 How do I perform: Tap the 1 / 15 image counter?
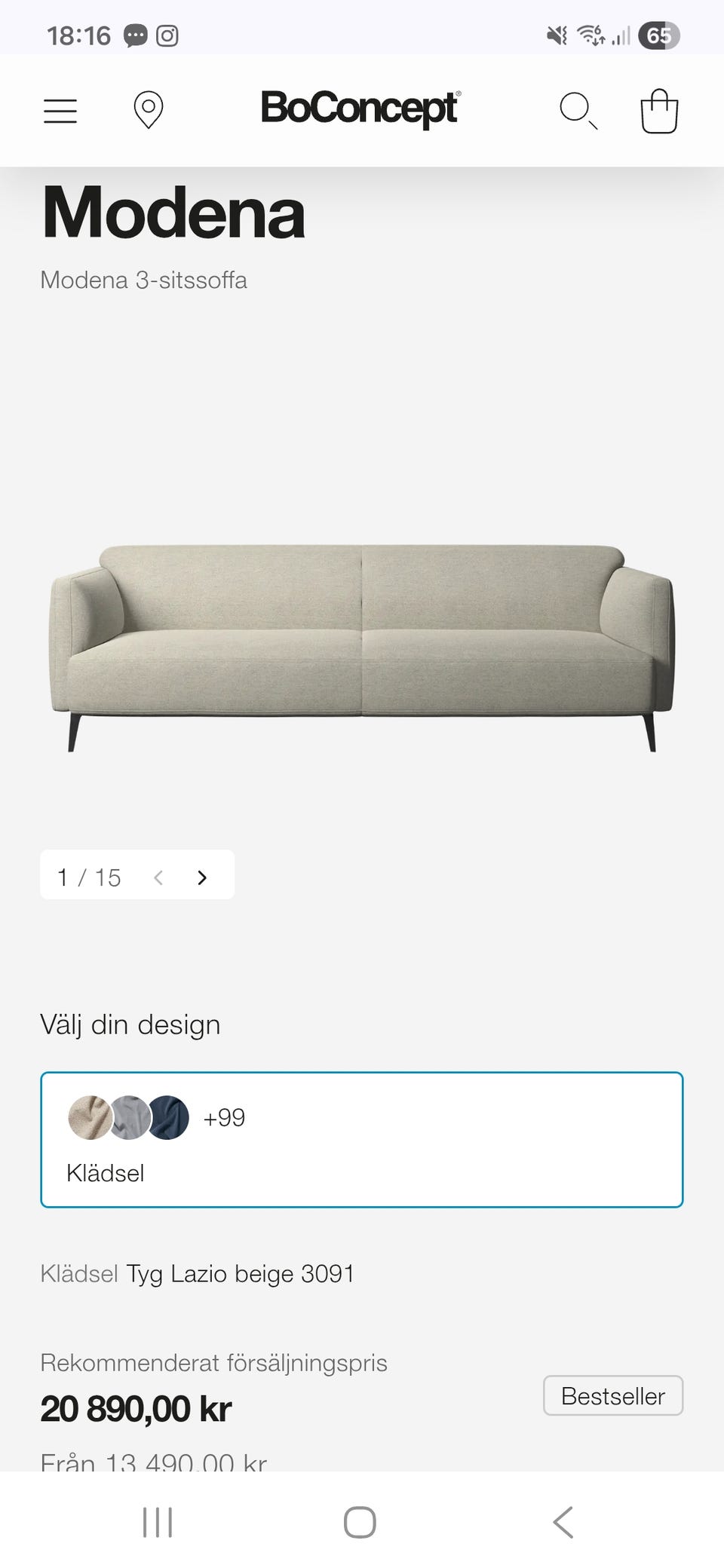click(88, 877)
